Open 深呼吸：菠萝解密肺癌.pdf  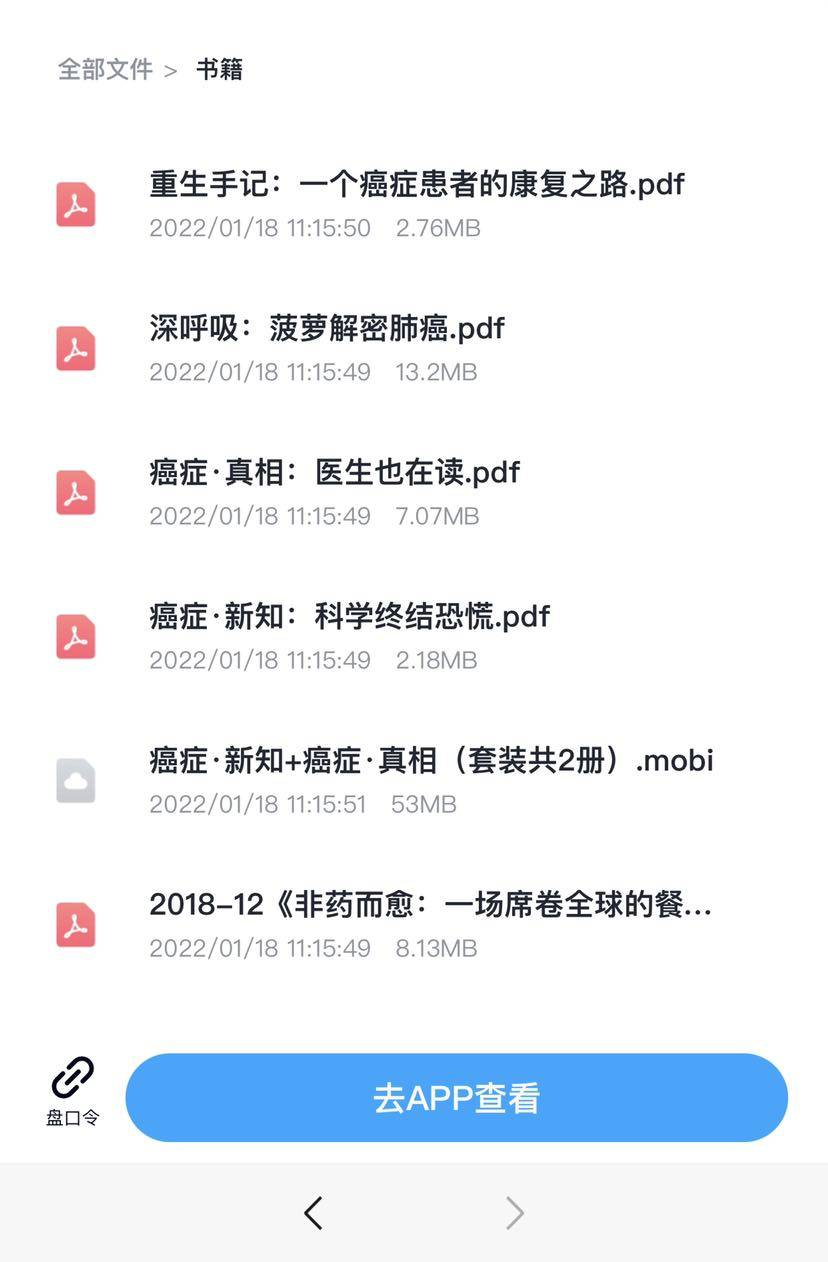point(327,329)
